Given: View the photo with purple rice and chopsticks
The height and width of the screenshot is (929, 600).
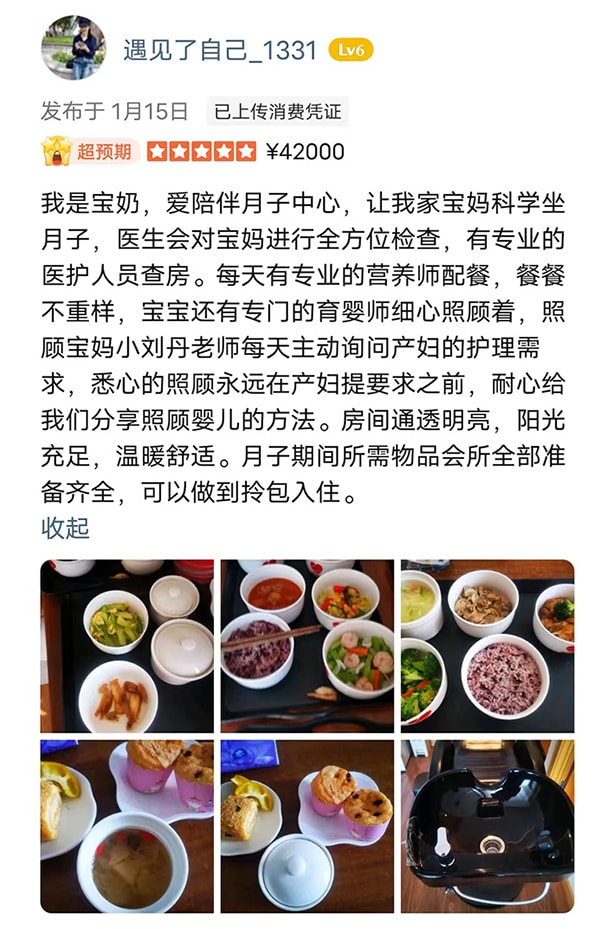Looking at the screenshot, I should coord(307,646).
